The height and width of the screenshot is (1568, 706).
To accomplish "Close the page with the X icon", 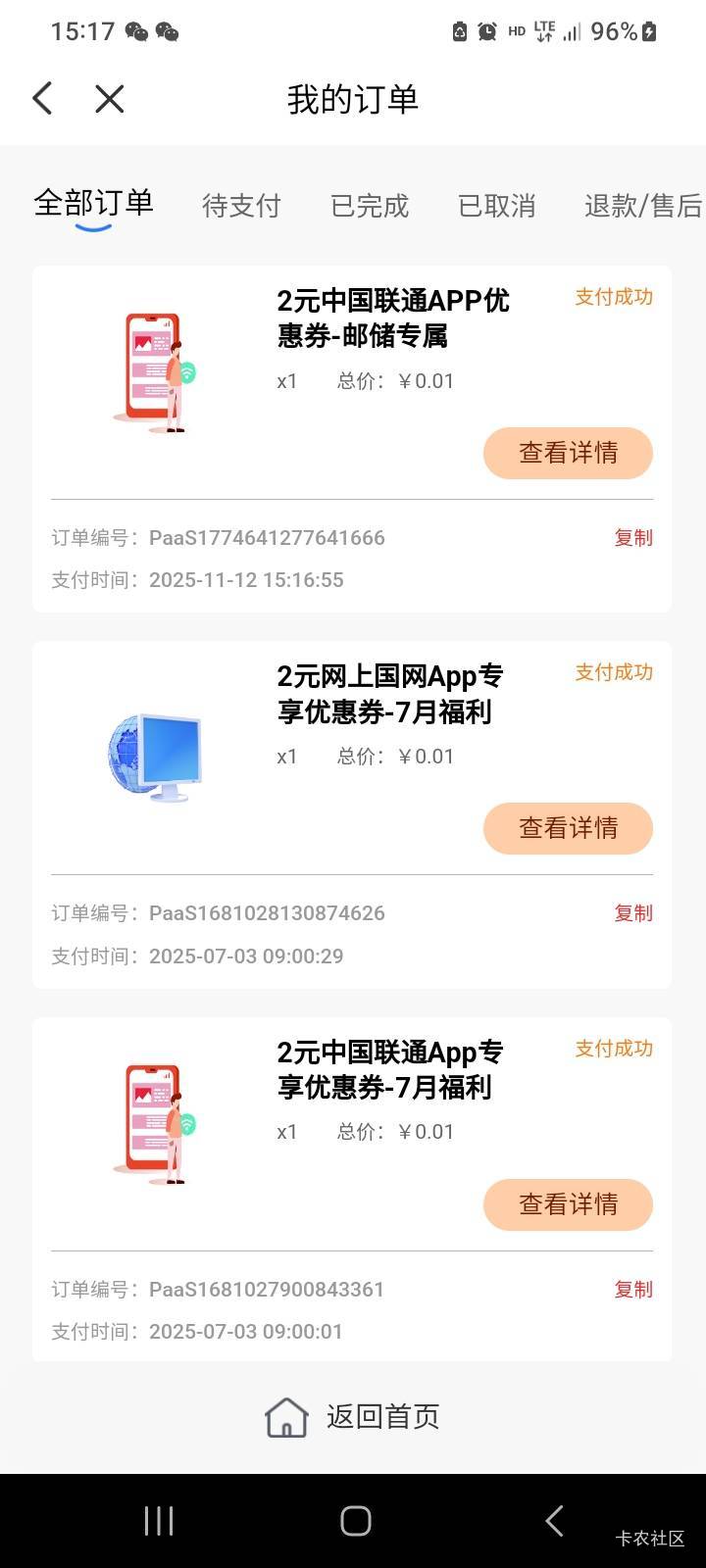I will (x=109, y=98).
